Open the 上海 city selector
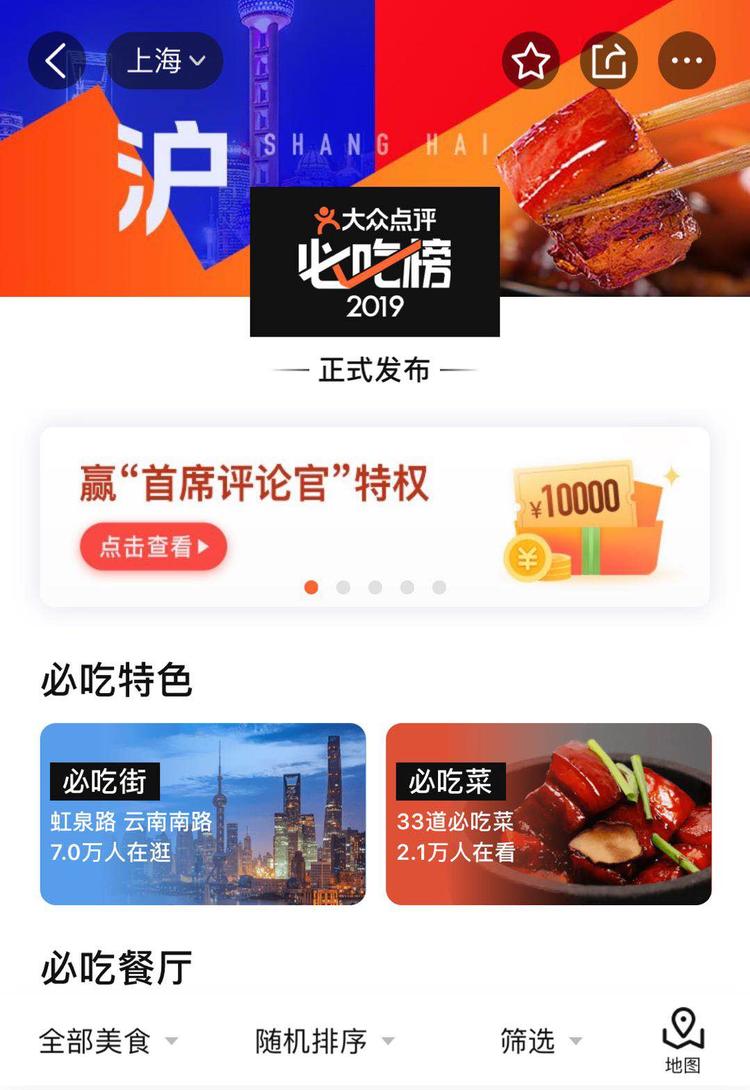The height and width of the screenshot is (1090, 750). (165, 62)
